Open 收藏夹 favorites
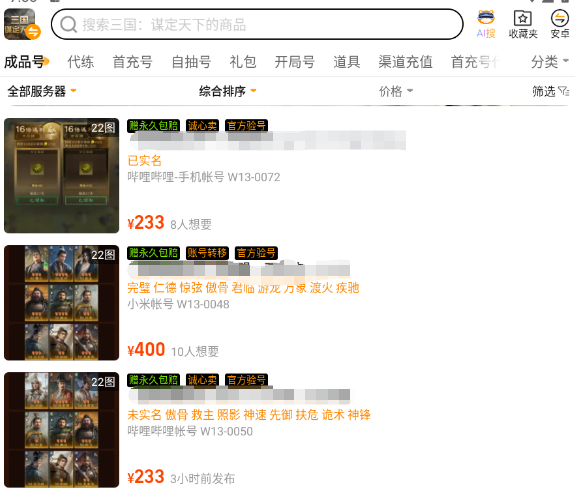Screen dimensions: 575x490 [523, 25]
